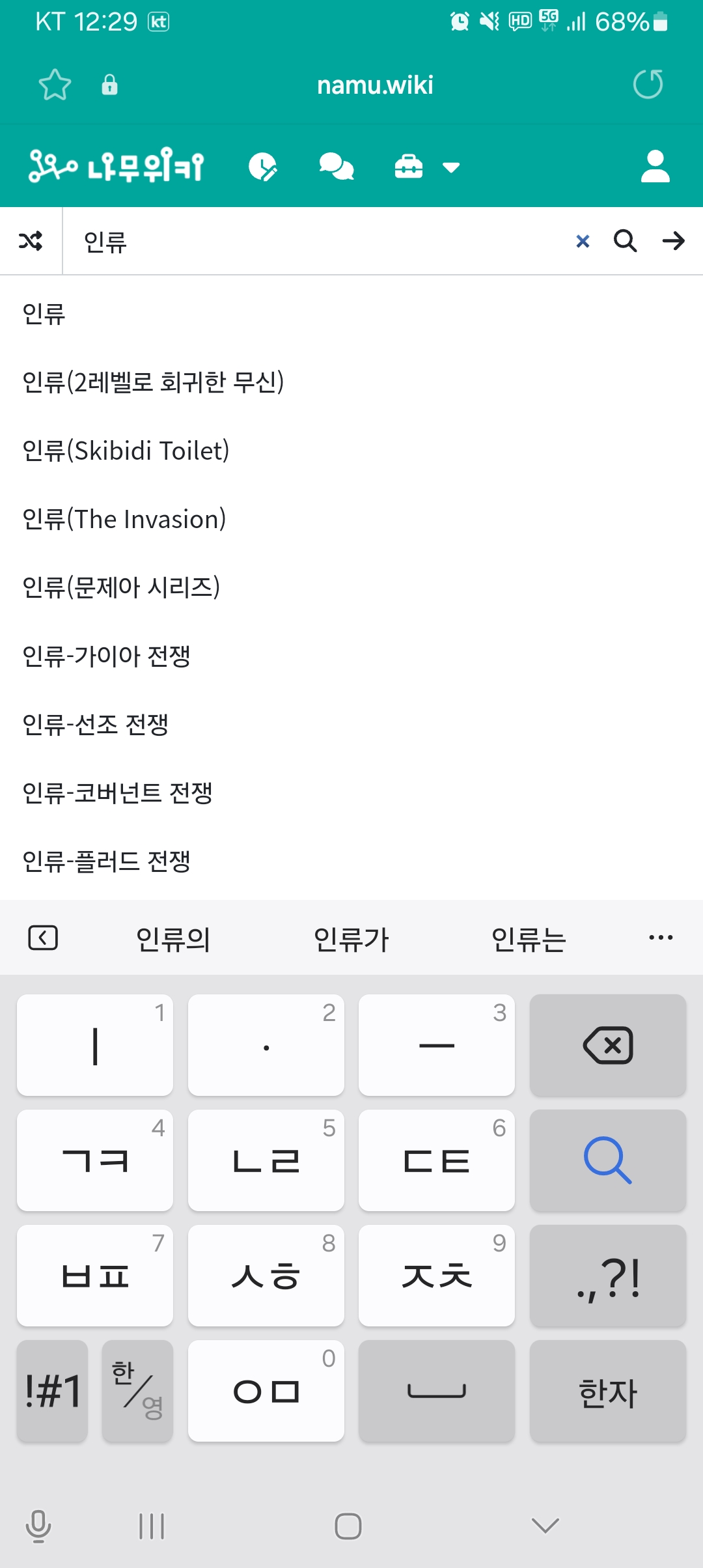
Task: Open the suggestion 인류(문제아 시리즈)
Action: [121, 587]
